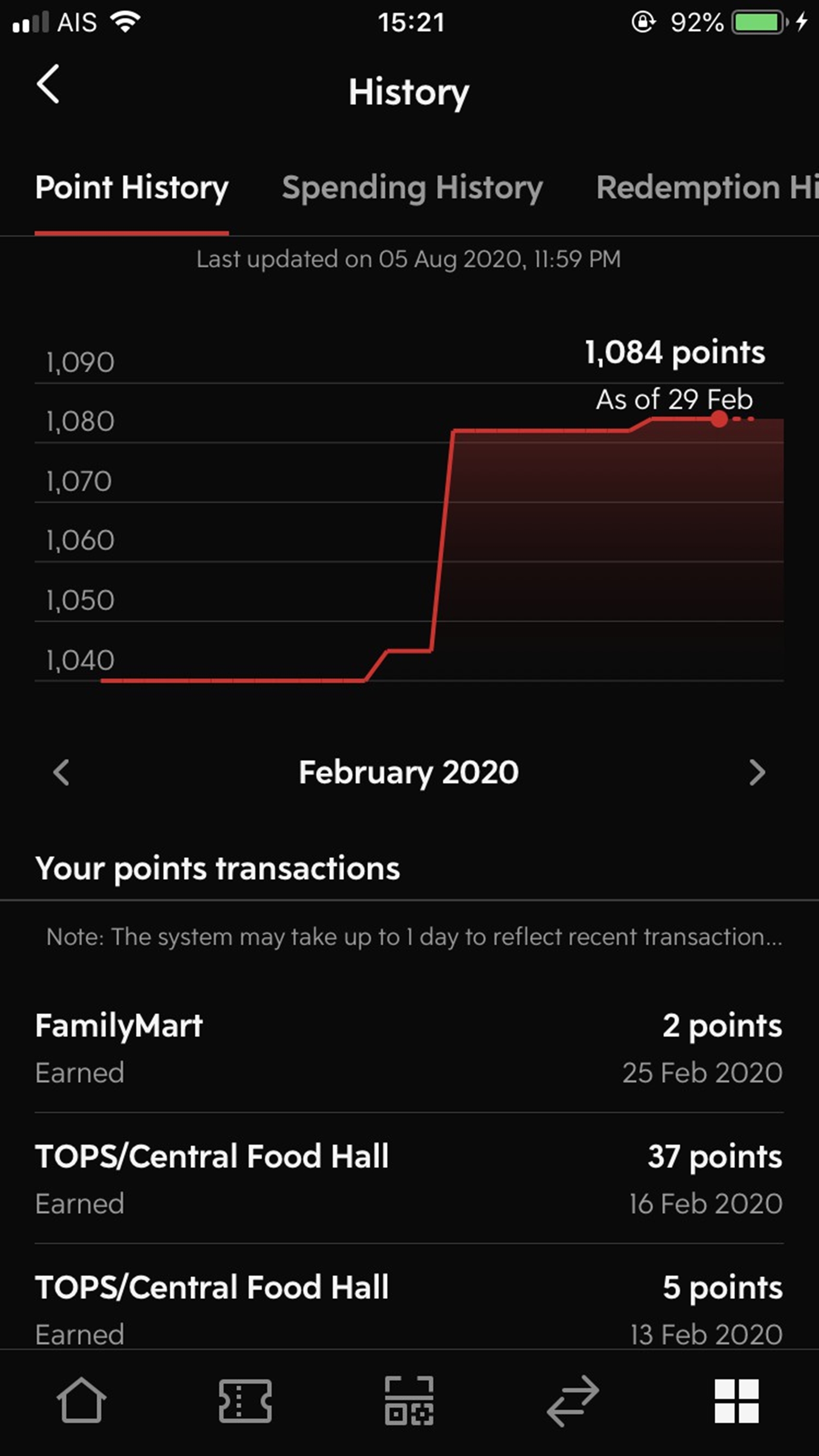
Task: View the TOPS/Central Food Hall 37 points entry
Action: [409, 1179]
